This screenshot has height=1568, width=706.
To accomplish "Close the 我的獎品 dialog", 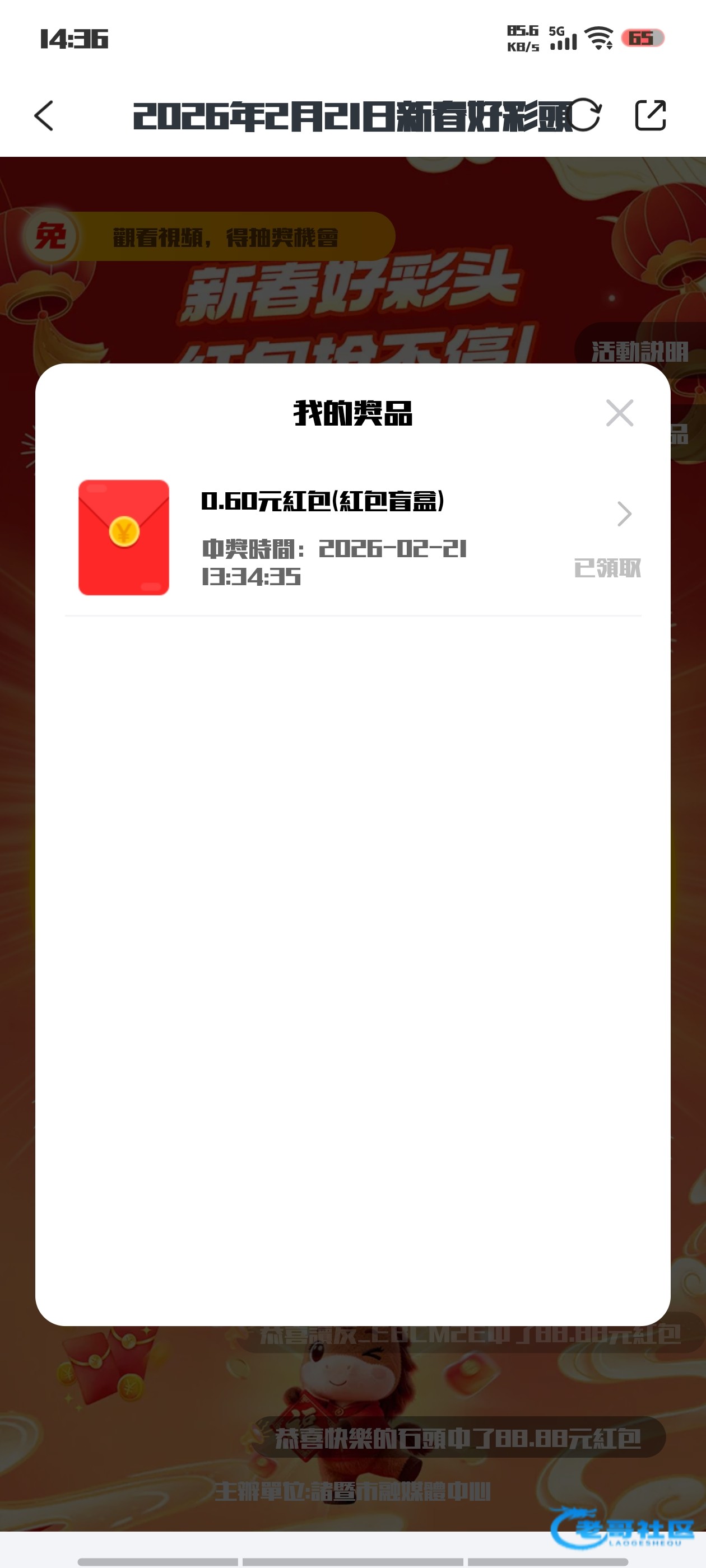I will (x=620, y=413).
